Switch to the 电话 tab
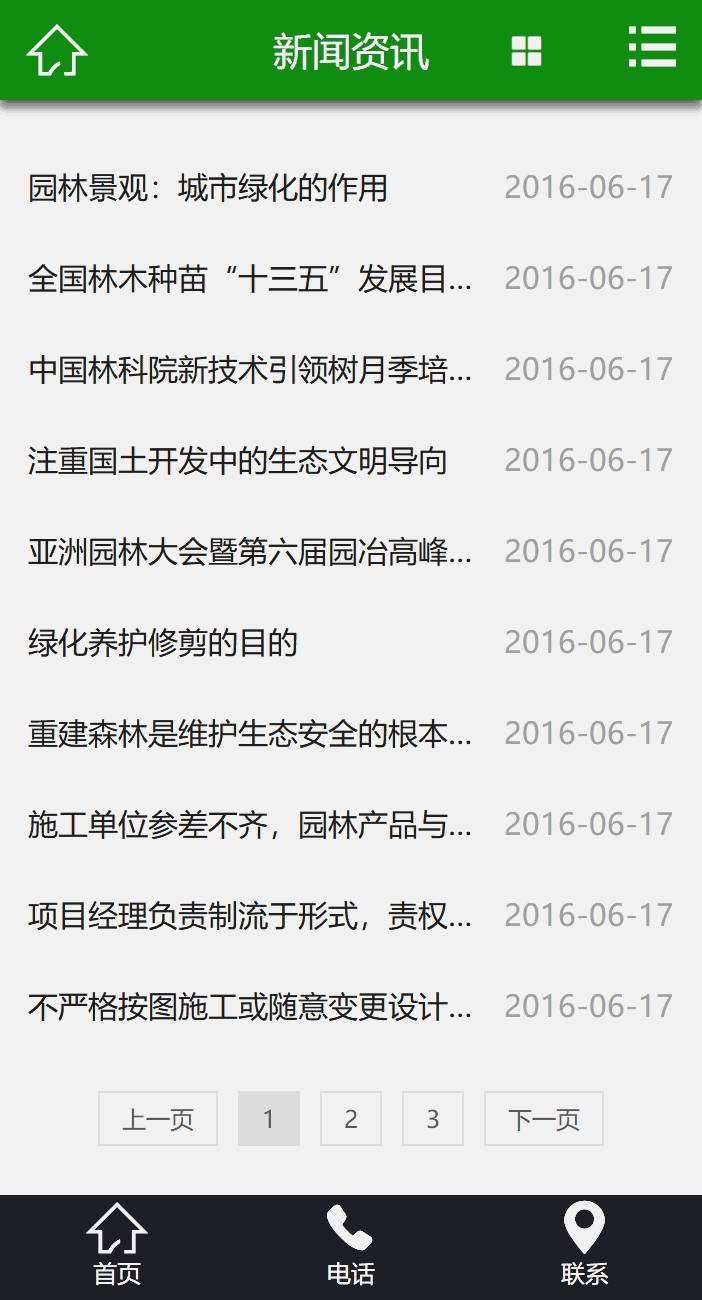The image size is (702, 1300). pyautogui.click(x=350, y=1246)
